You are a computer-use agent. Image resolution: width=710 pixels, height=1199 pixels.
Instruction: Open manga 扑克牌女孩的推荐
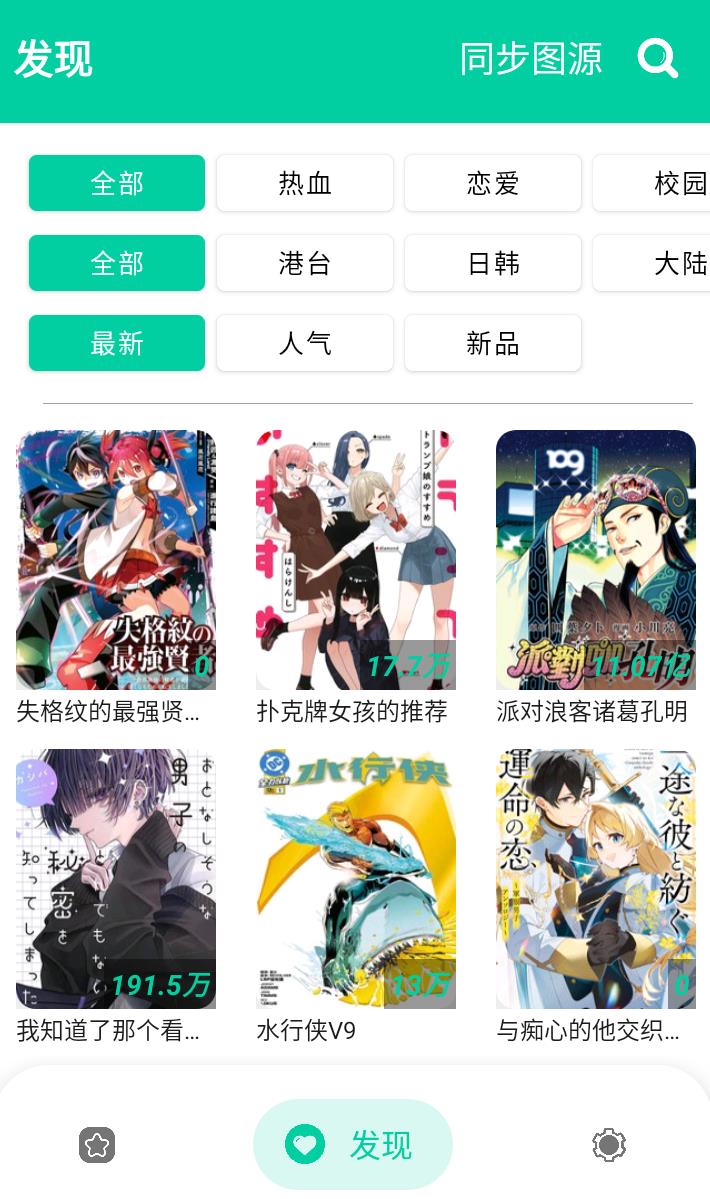(x=356, y=560)
